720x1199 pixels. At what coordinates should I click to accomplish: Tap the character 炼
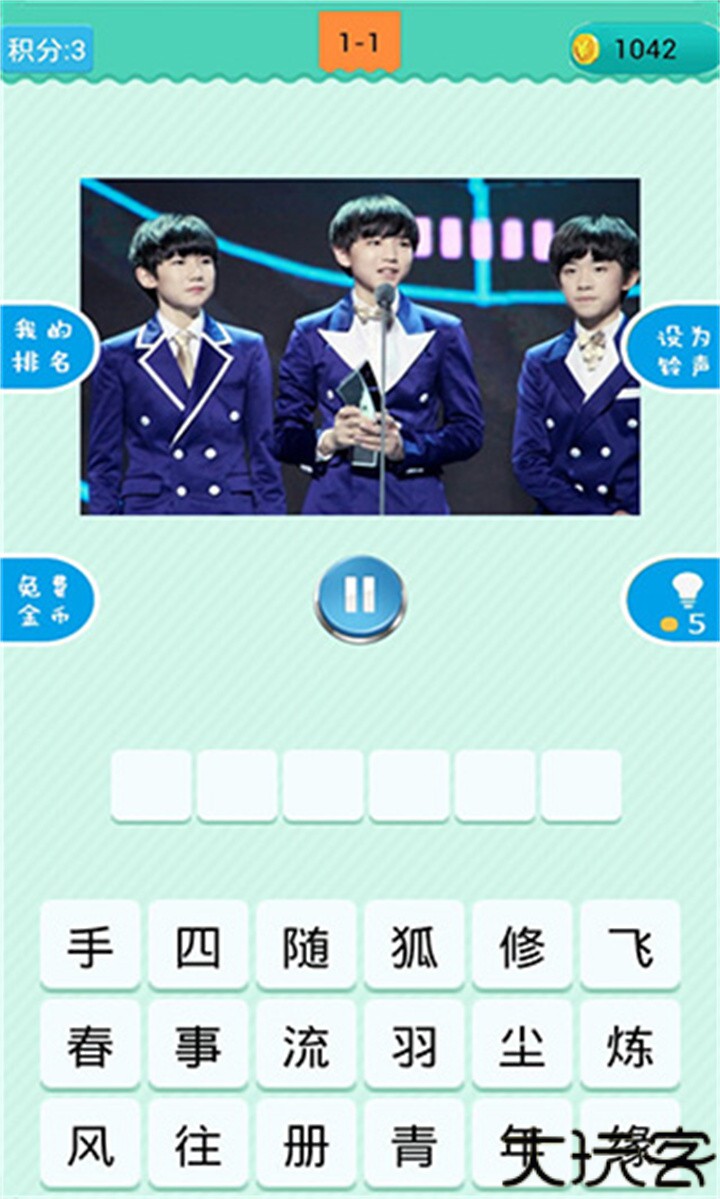tap(630, 1045)
